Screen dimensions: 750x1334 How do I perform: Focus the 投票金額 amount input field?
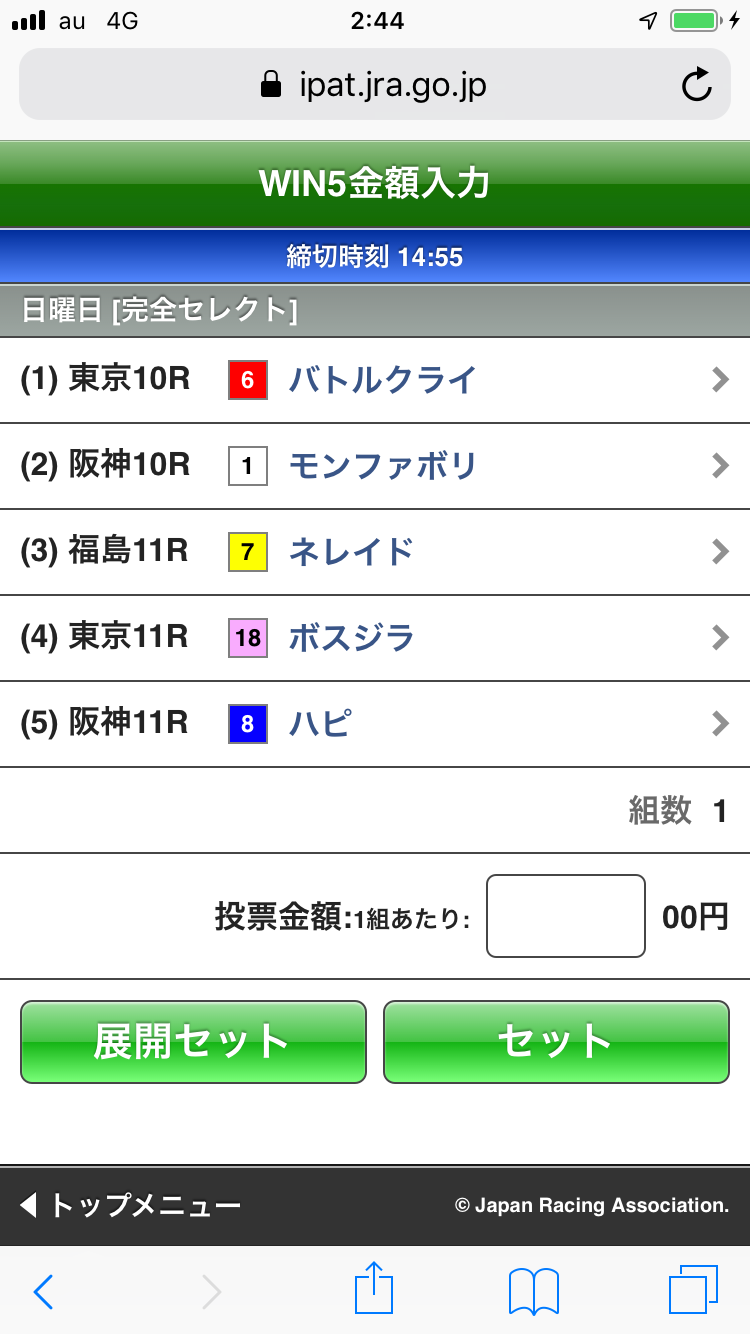coord(565,916)
